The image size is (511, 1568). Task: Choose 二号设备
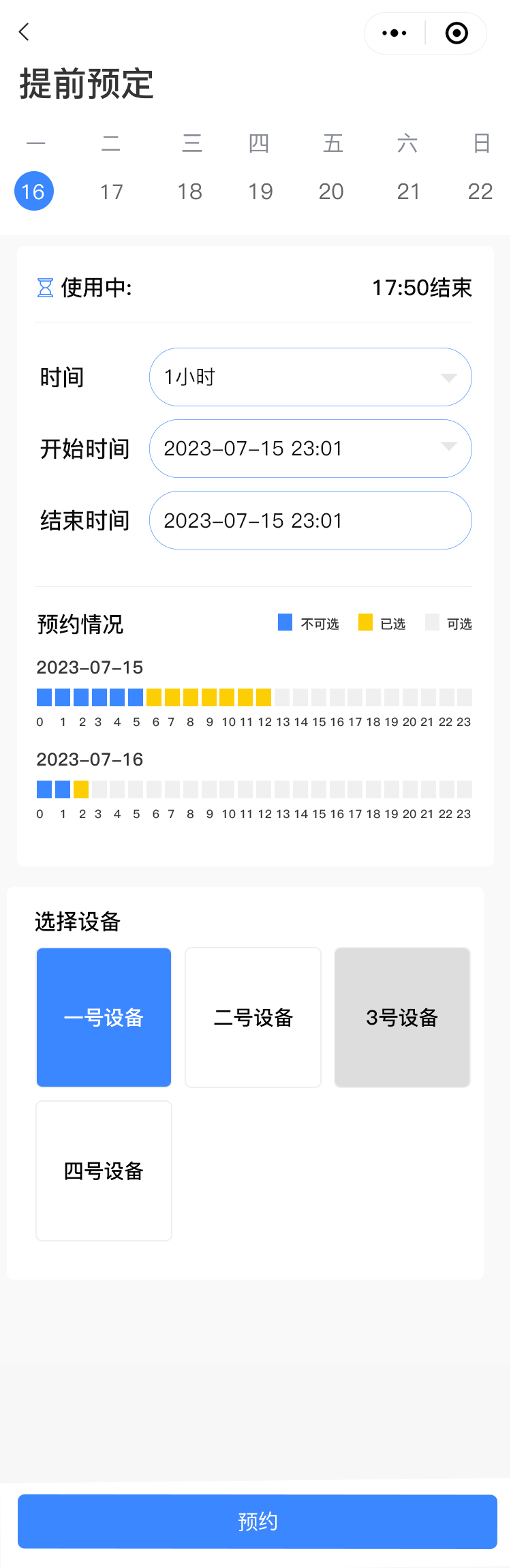253,1017
